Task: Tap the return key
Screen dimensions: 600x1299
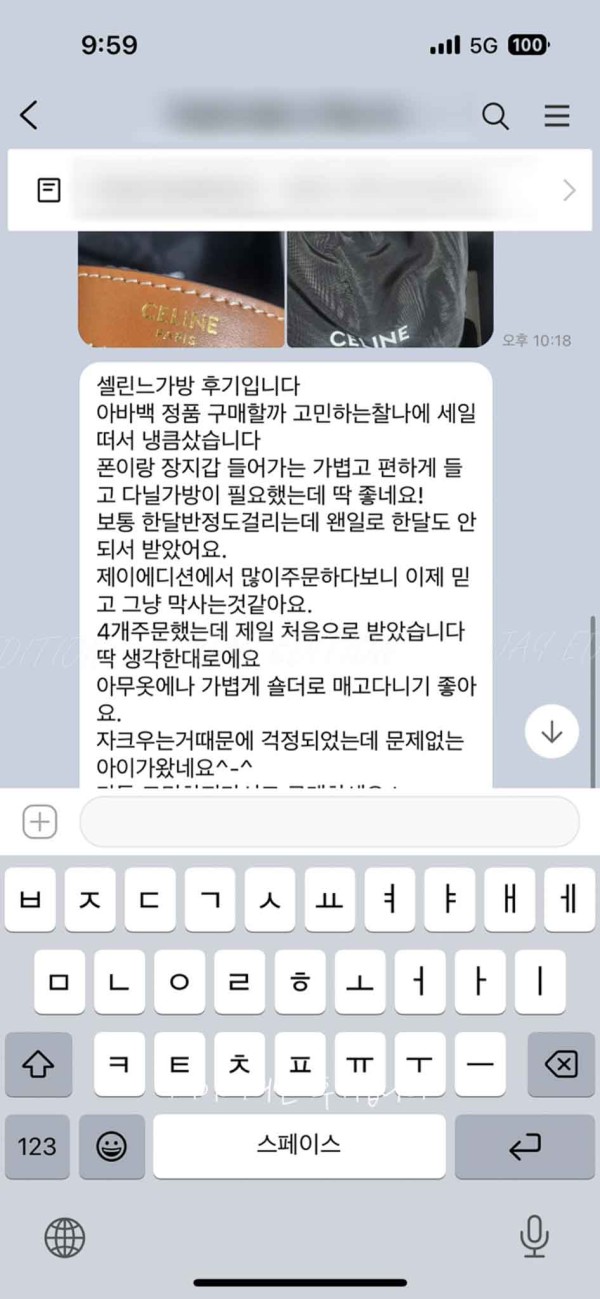Action: click(x=524, y=1146)
